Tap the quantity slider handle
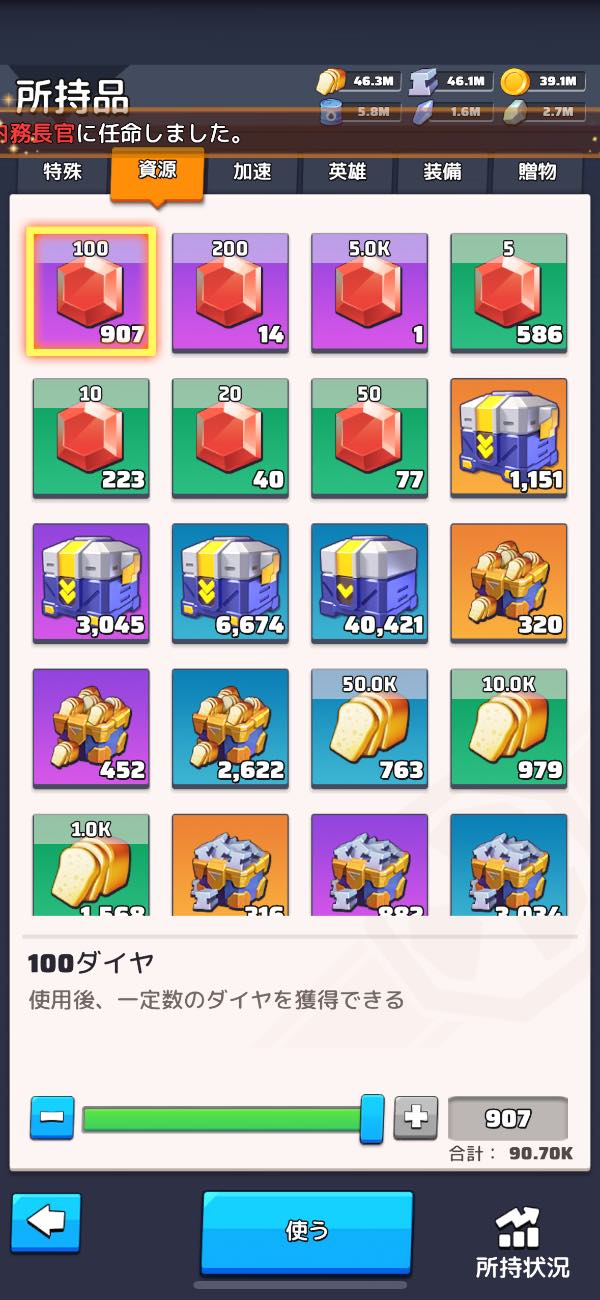This screenshot has width=600, height=1300. [371, 1118]
